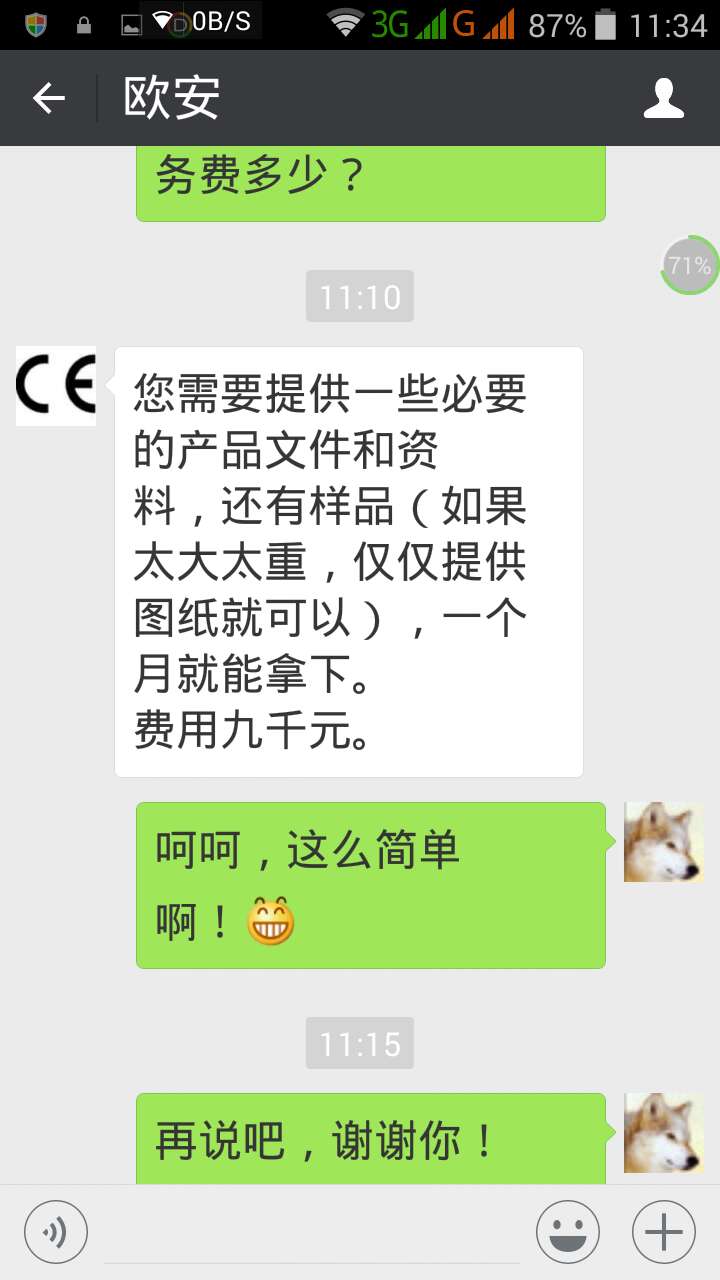Open the 71% floating circle
The height and width of the screenshot is (1280, 720).
pyautogui.click(x=690, y=265)
